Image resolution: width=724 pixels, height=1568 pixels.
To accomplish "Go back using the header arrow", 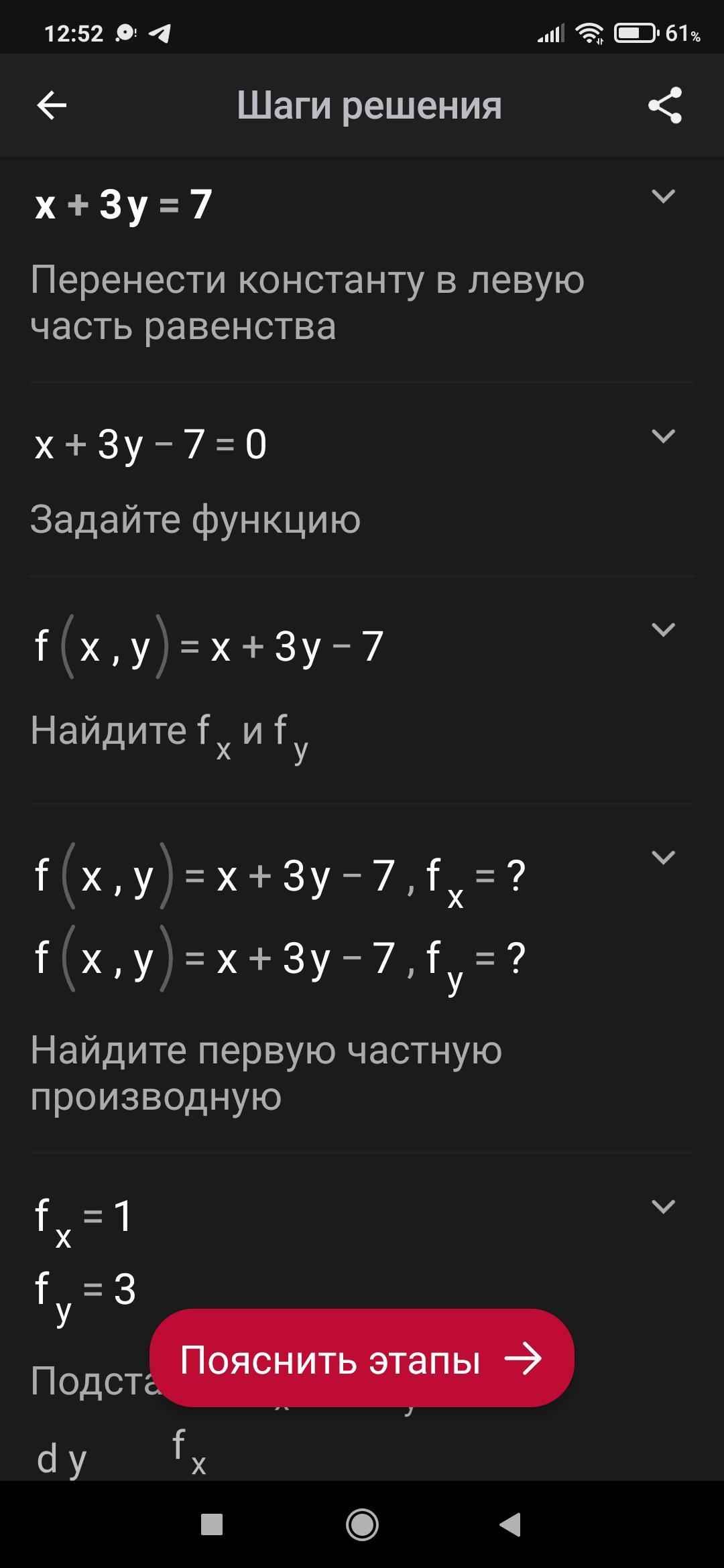I will (x=52, y=105).
